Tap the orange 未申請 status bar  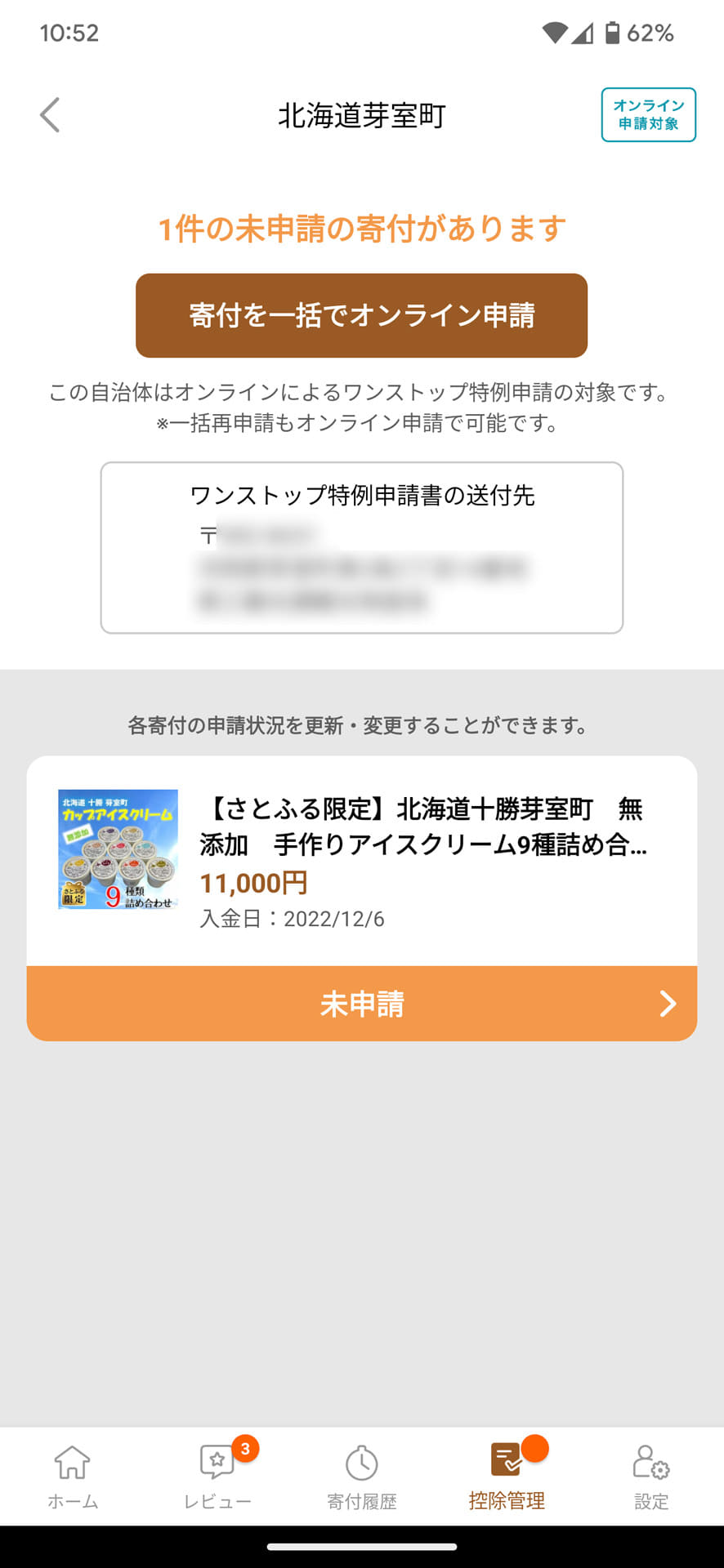point(362,1004)
